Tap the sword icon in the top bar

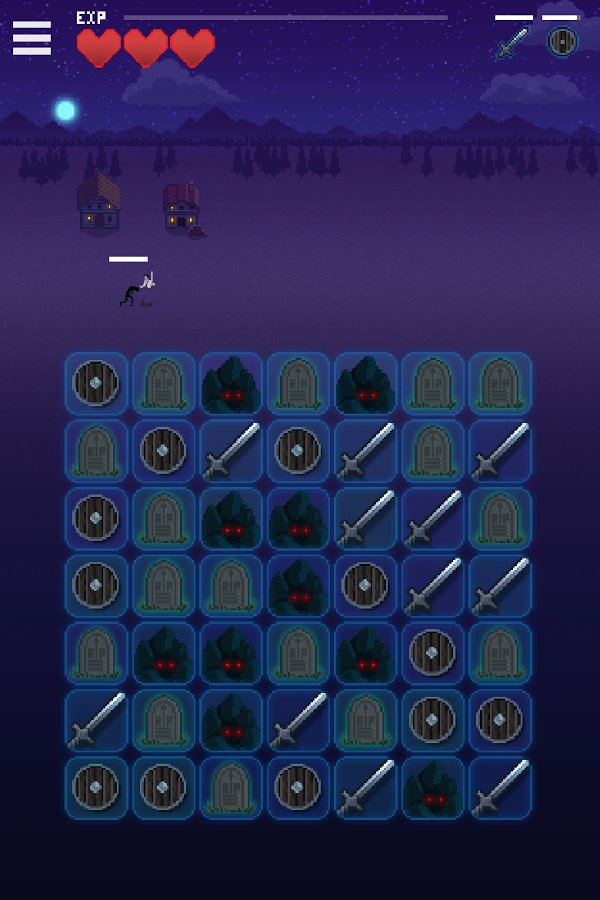coord(513,42)
